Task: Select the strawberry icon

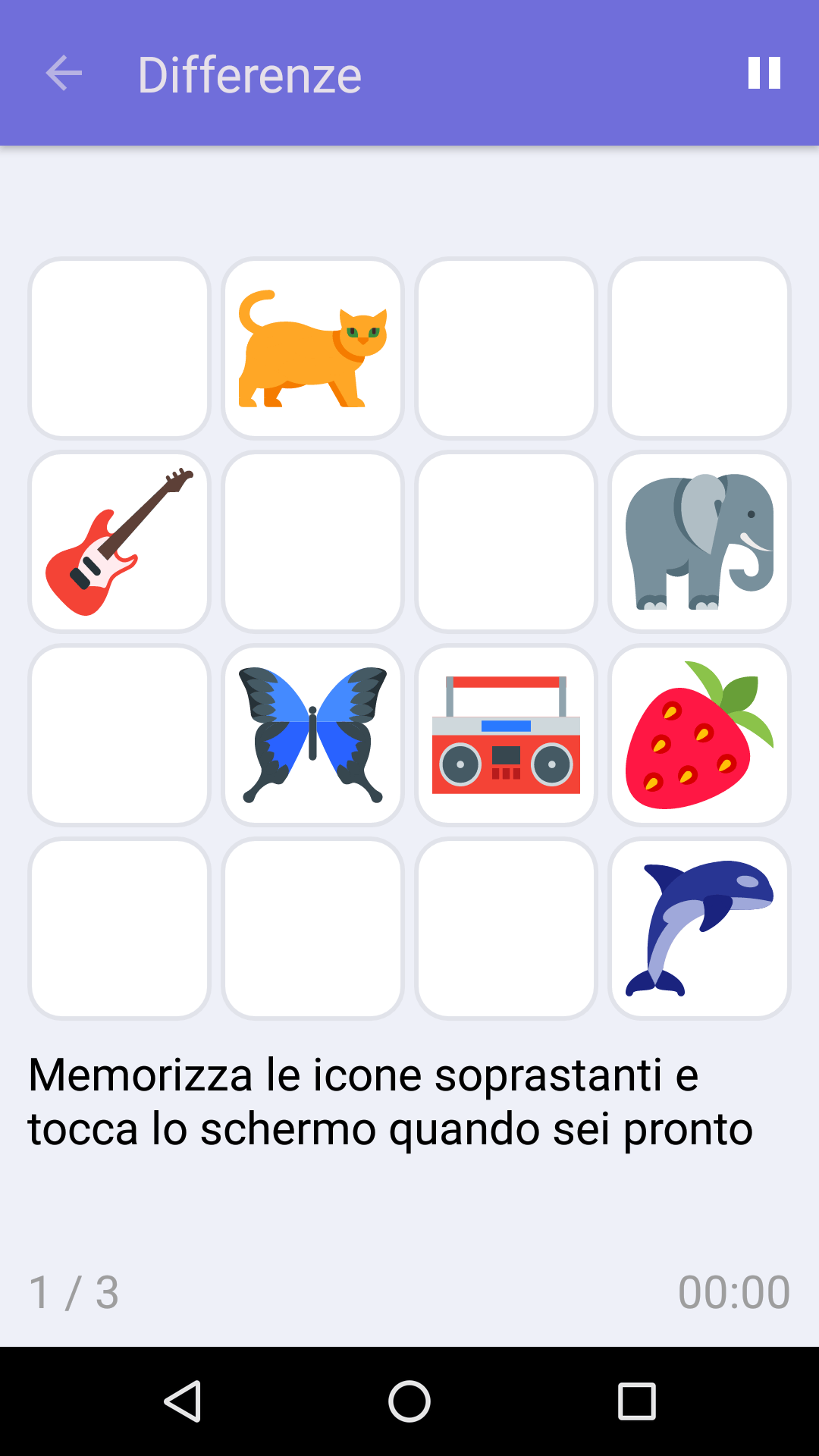Action: 699,734
